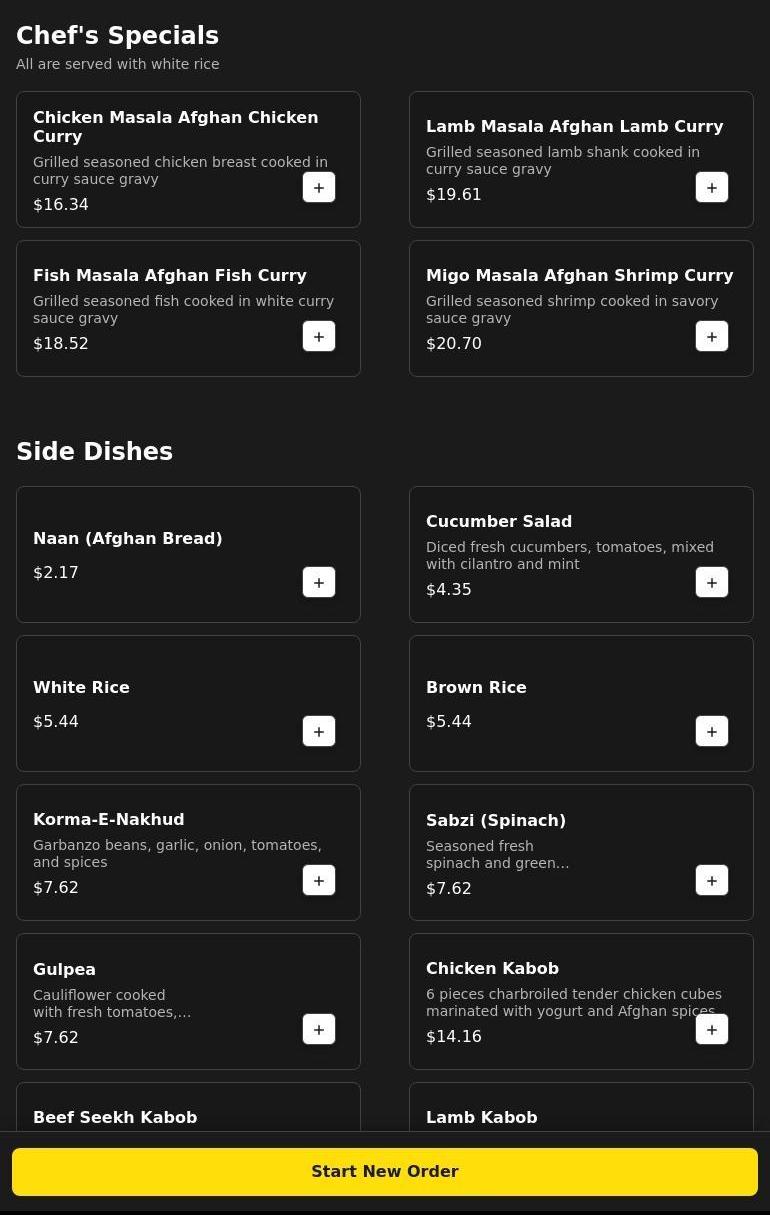Add Fish Masala Afghan Fish Curry to order
The image size is (770, 1215).
319,336
